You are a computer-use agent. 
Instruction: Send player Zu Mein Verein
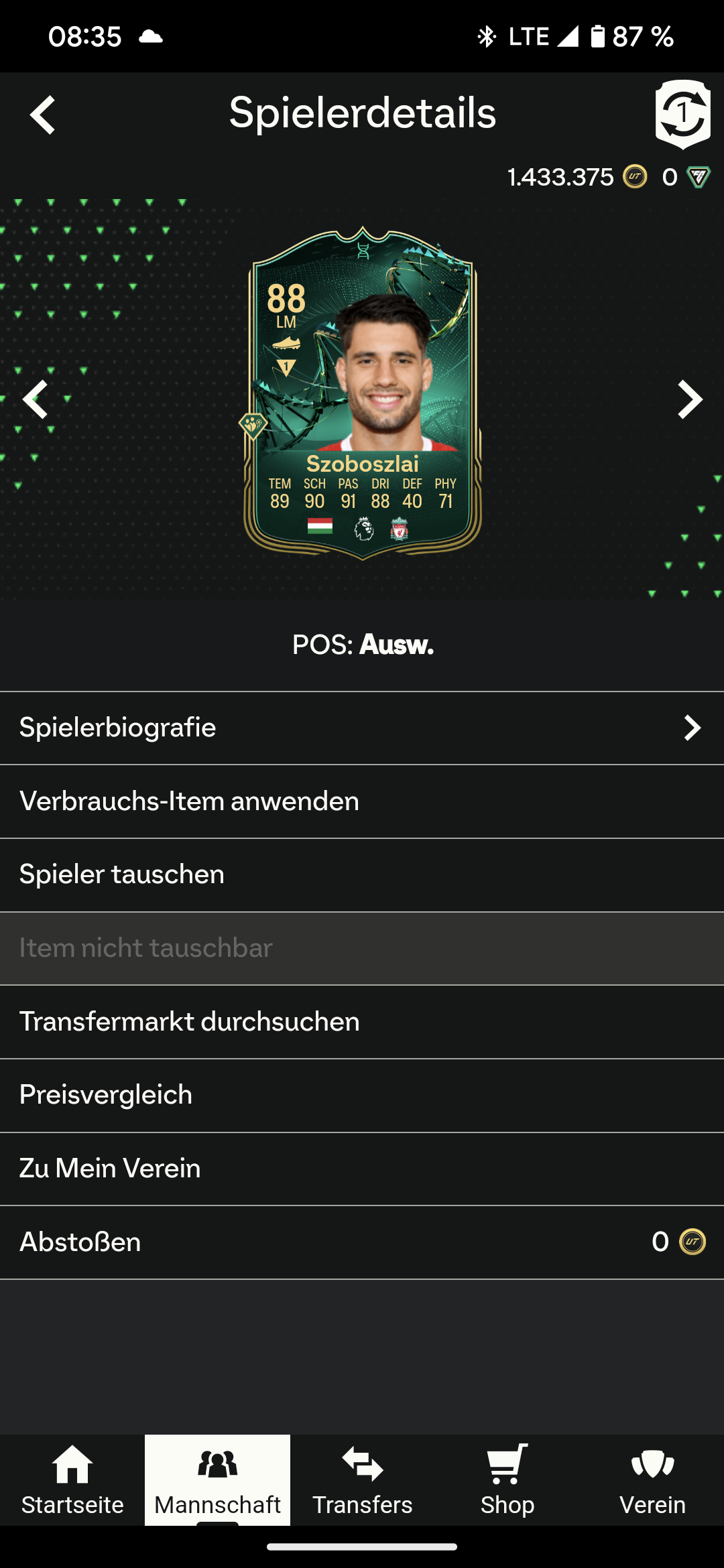pos(362,1169)
